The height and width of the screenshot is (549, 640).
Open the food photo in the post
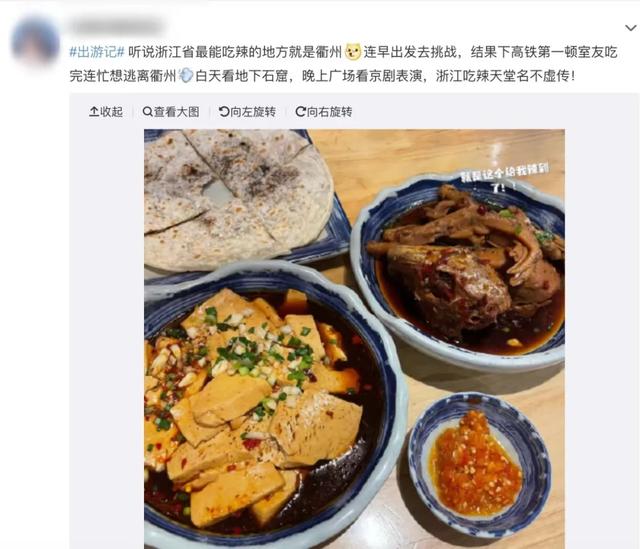354,328
